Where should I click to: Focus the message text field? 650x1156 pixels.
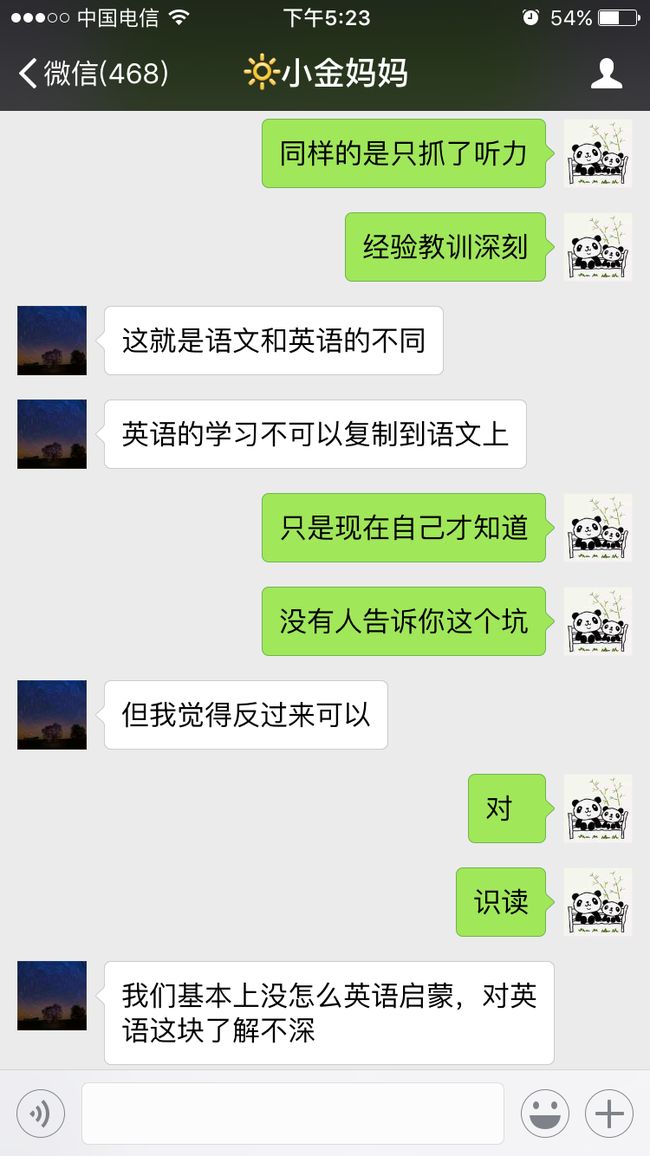(x=293, y=1113)
